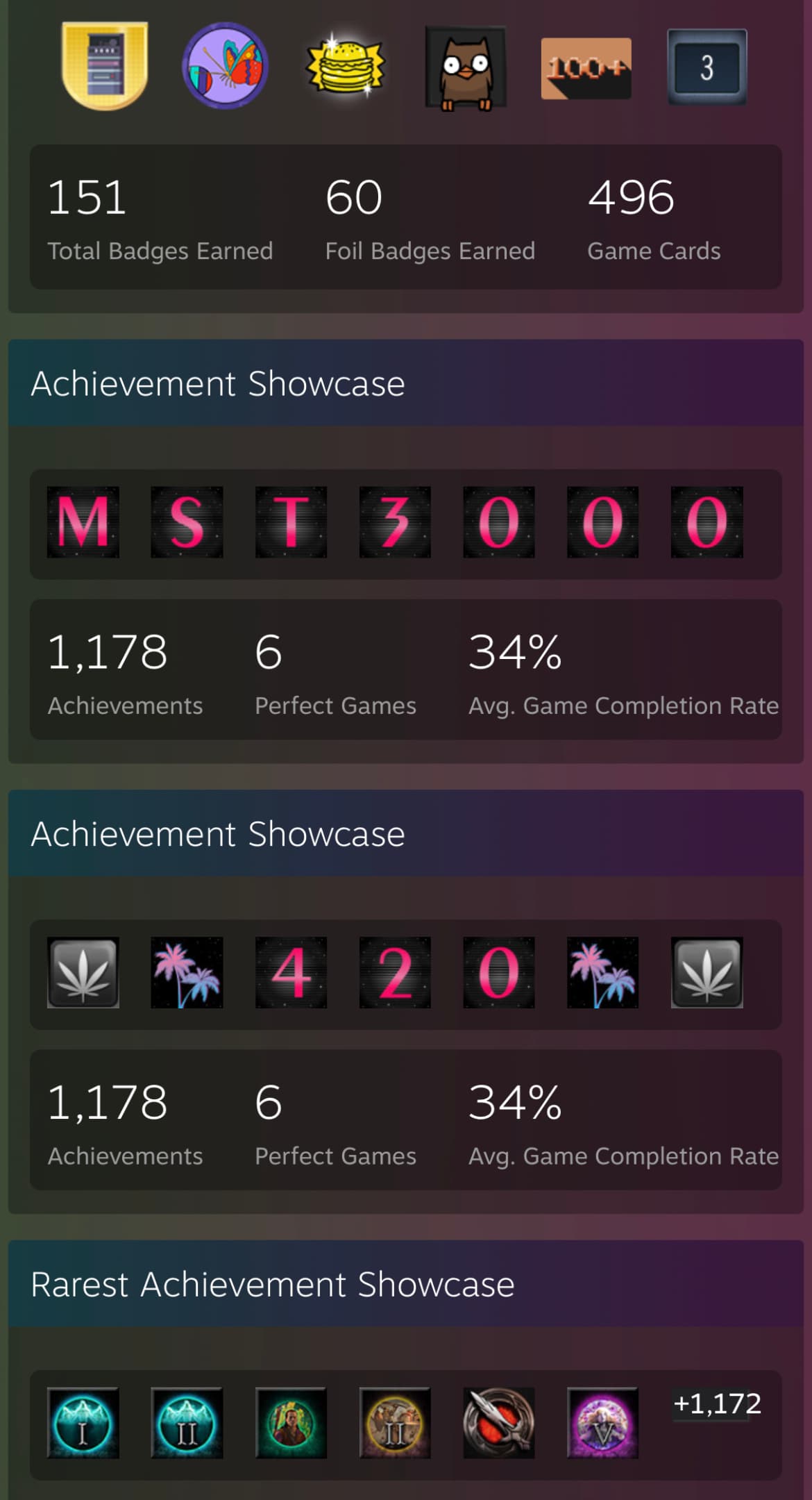Open the butterfly badge
812x1500 pixels.
click(x=225, y=67)
